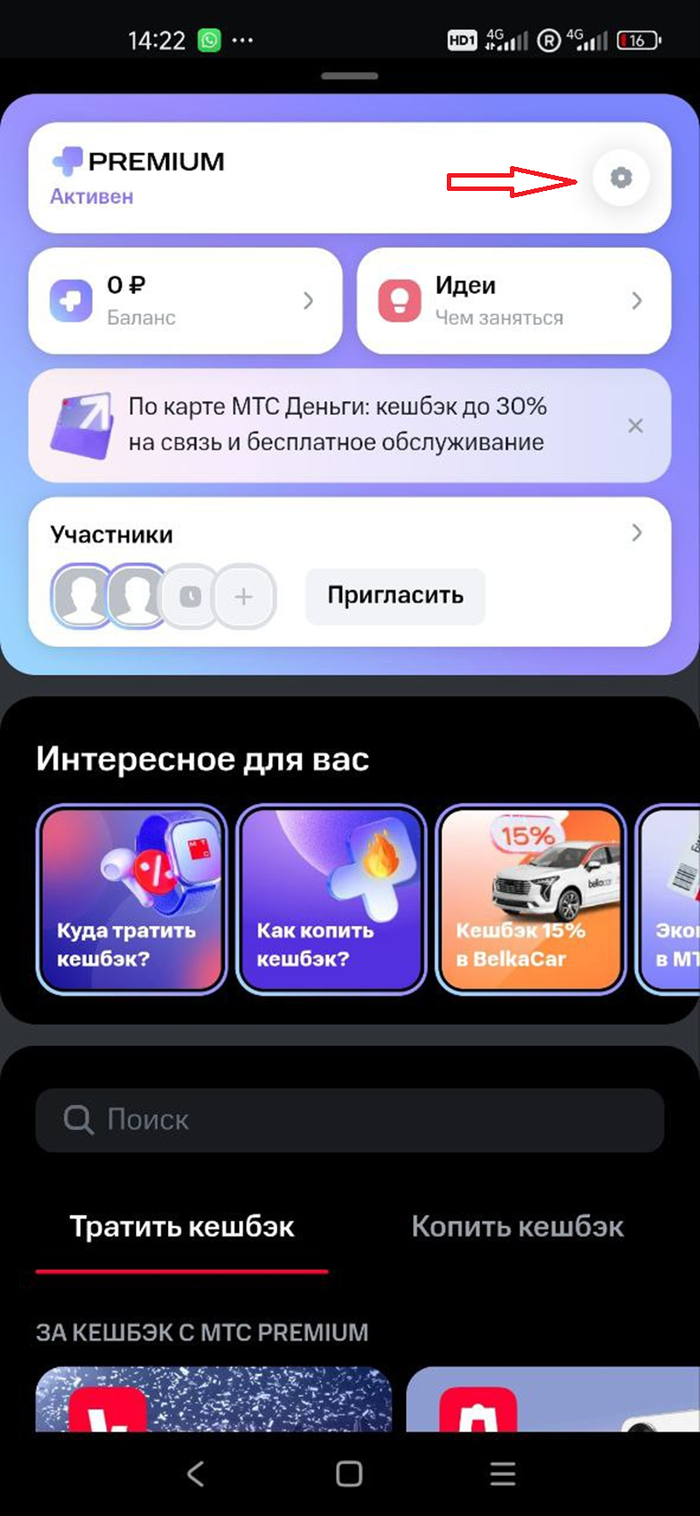Open the Идеи card
Viewport: 700px width, 1516px height.
click(x=513, y=301)
